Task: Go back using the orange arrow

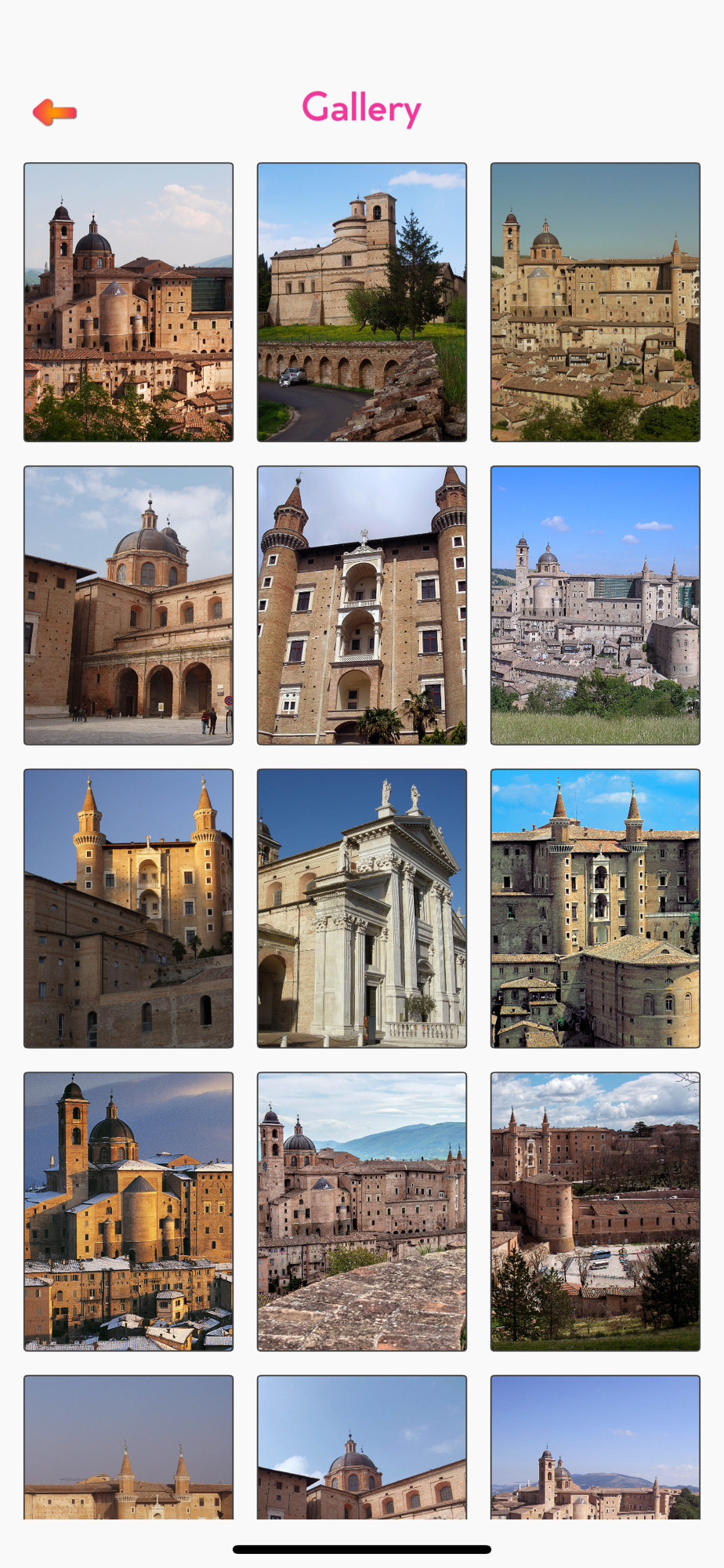Action: click(x=55, y=113)
